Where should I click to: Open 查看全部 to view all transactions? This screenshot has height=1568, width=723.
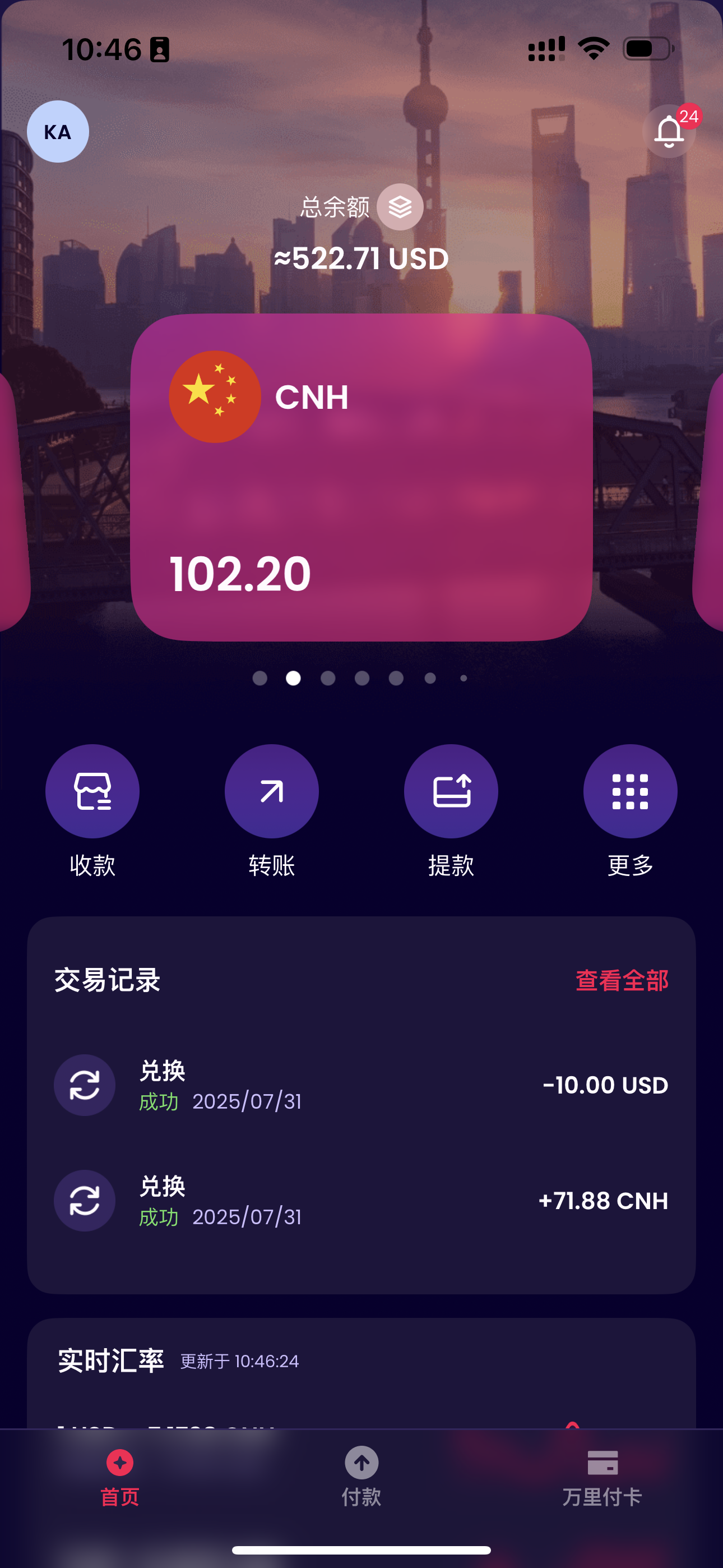(623, 981)
